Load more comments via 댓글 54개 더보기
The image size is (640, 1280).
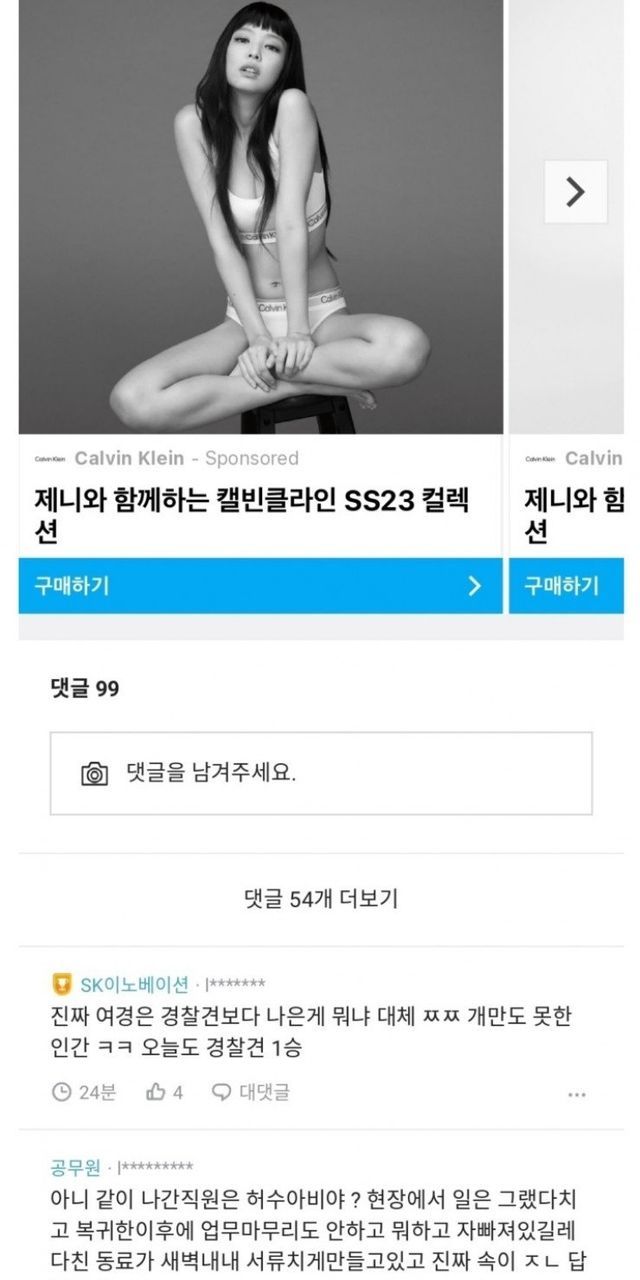point(321,898)
